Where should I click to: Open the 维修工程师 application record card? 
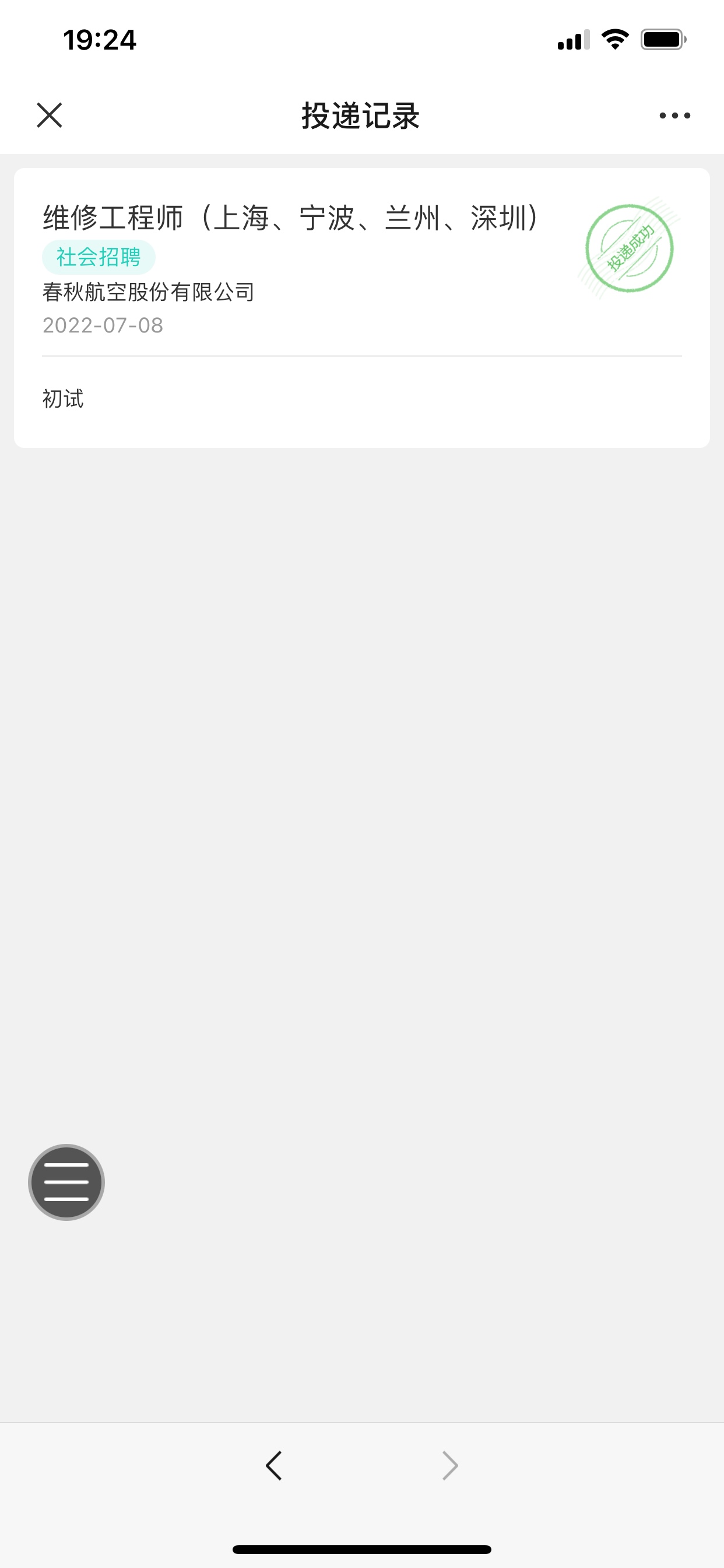point(362,308)
